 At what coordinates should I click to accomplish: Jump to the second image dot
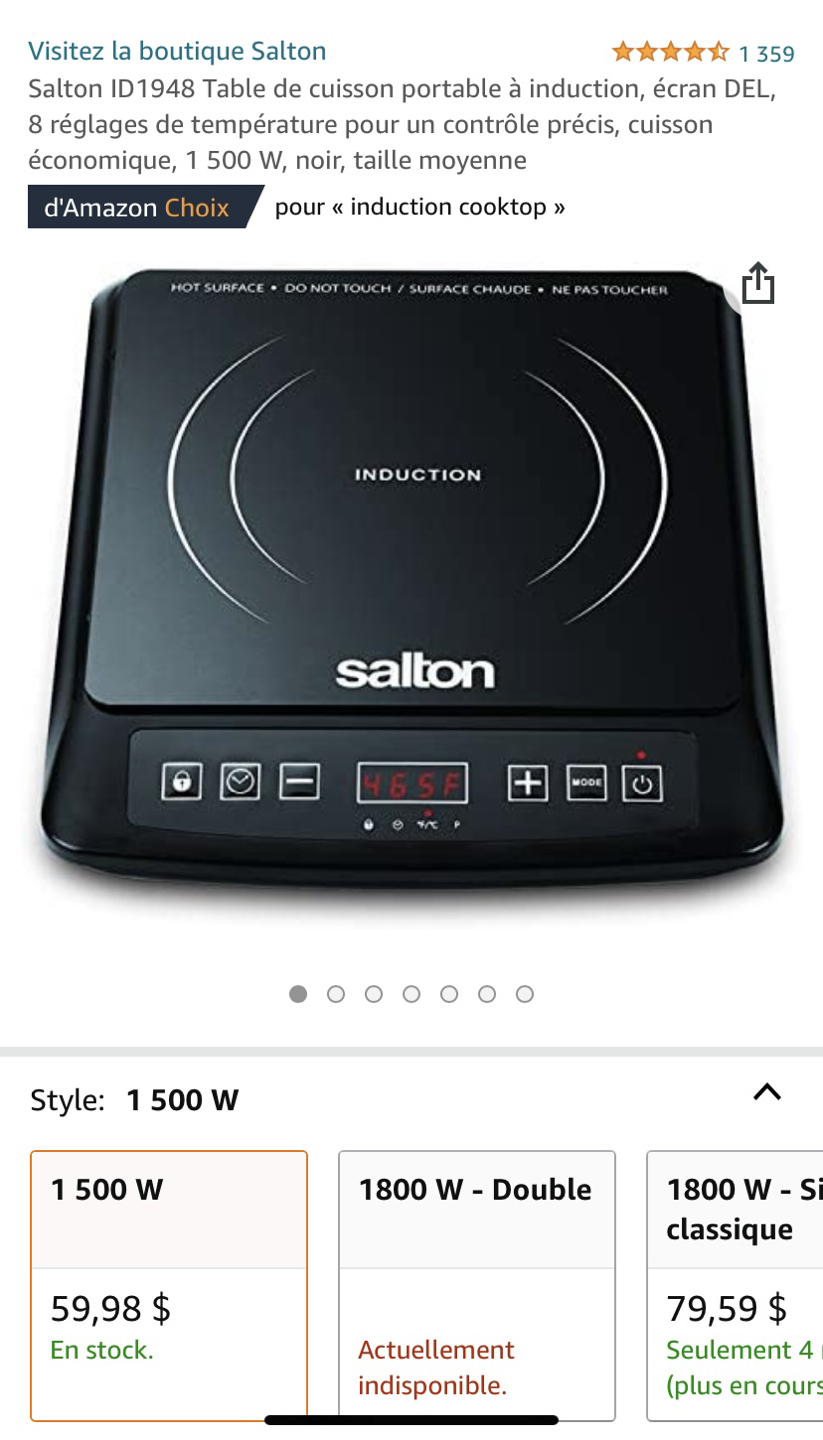tap(336, 994)
